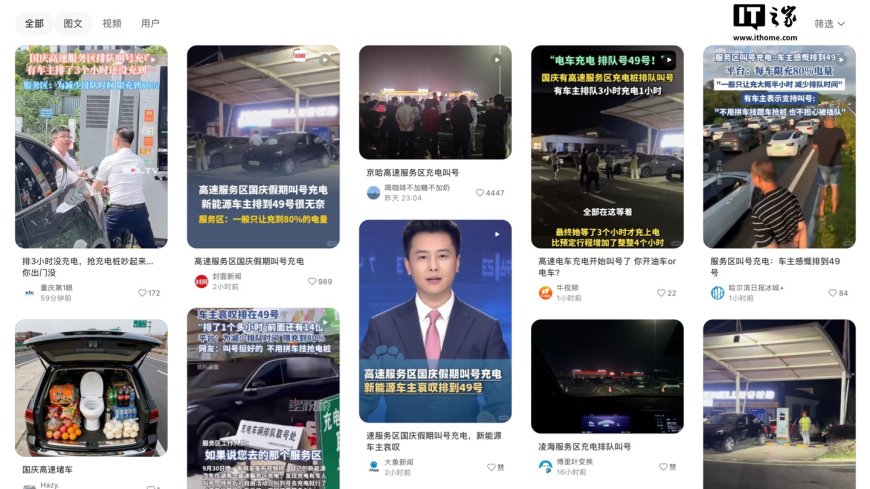Switch to the 用户 tab
The image size is (870, 489).
(150, 23)
